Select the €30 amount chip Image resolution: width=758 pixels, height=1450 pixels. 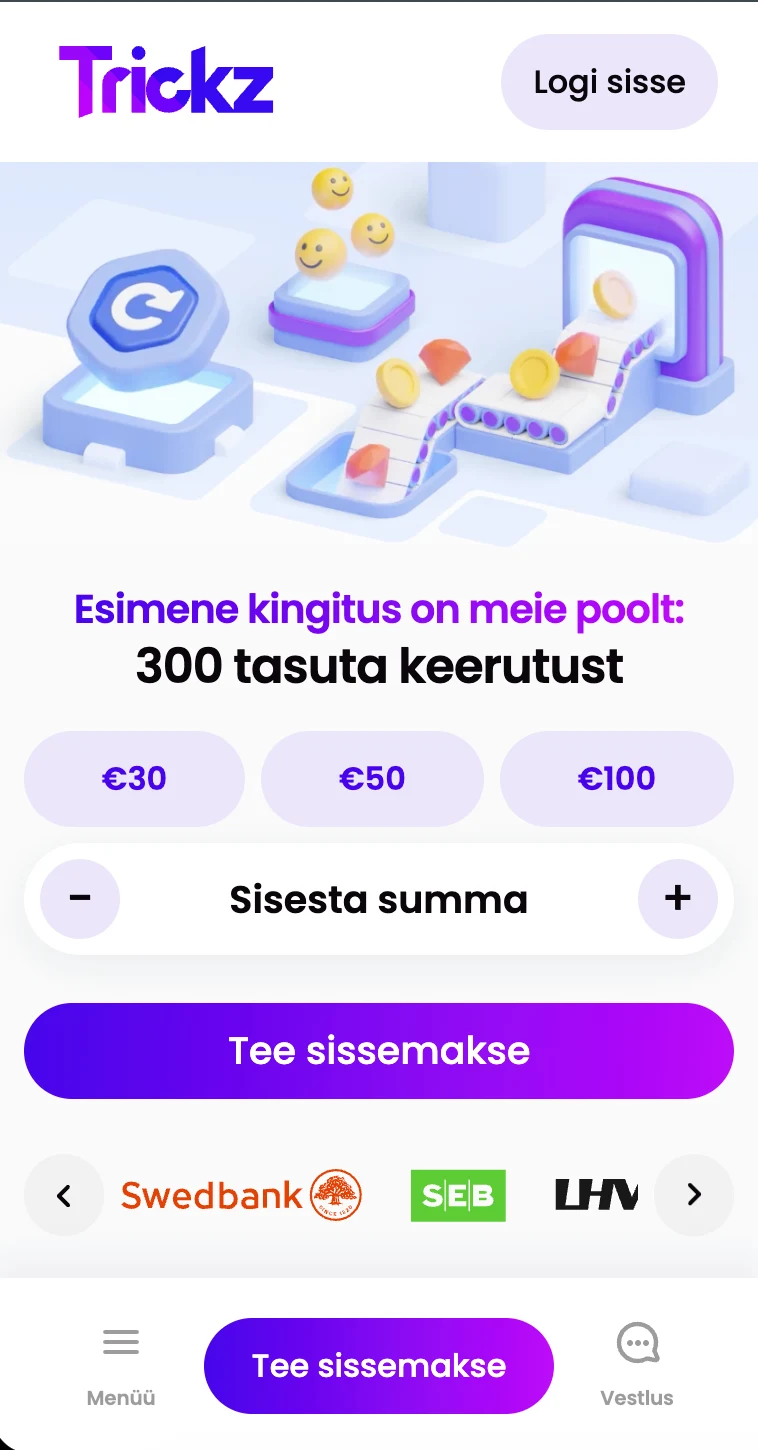click(x=134, y=778)
